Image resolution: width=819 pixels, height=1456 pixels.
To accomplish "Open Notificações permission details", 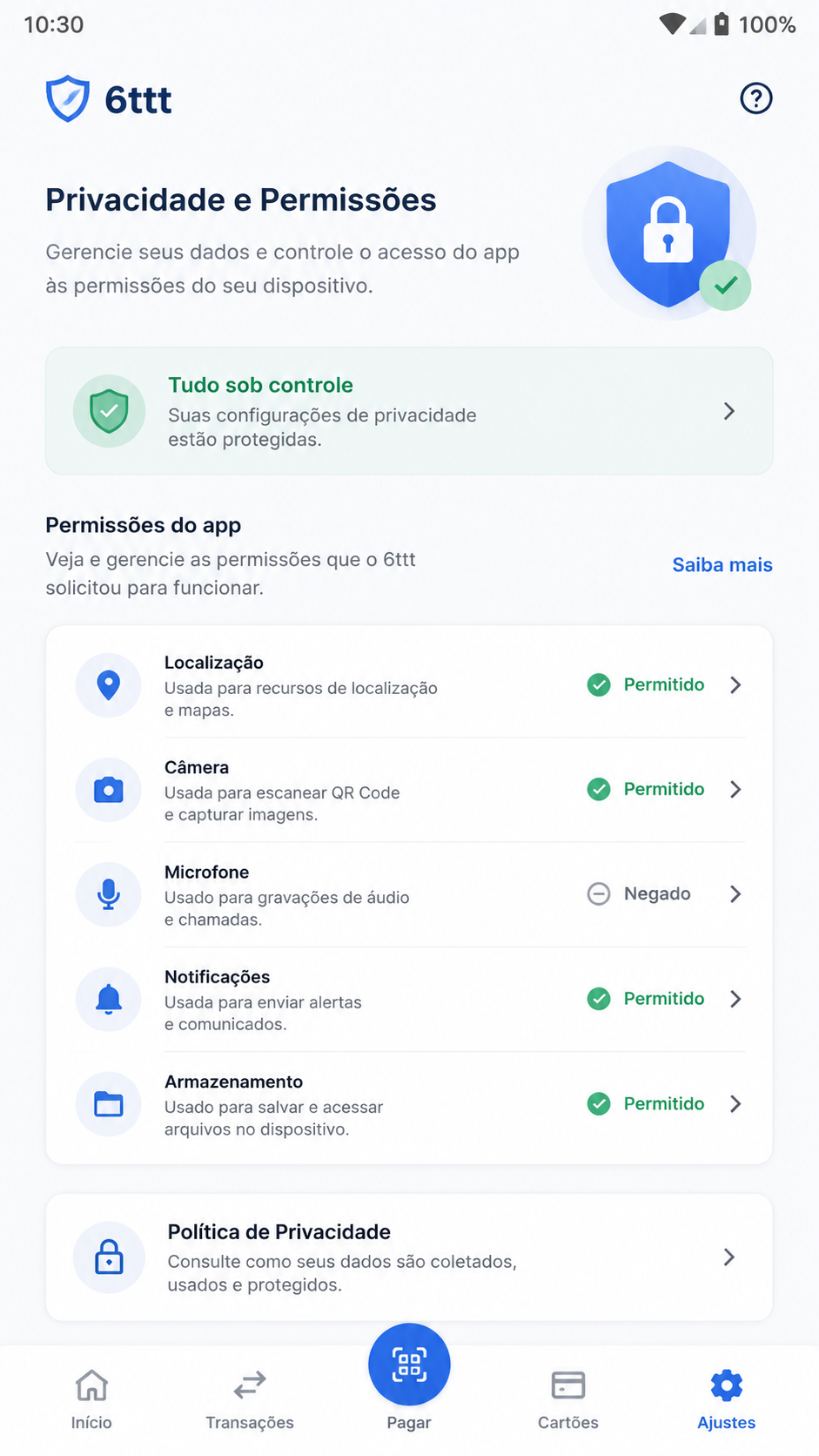I will (x=409, y=999).
